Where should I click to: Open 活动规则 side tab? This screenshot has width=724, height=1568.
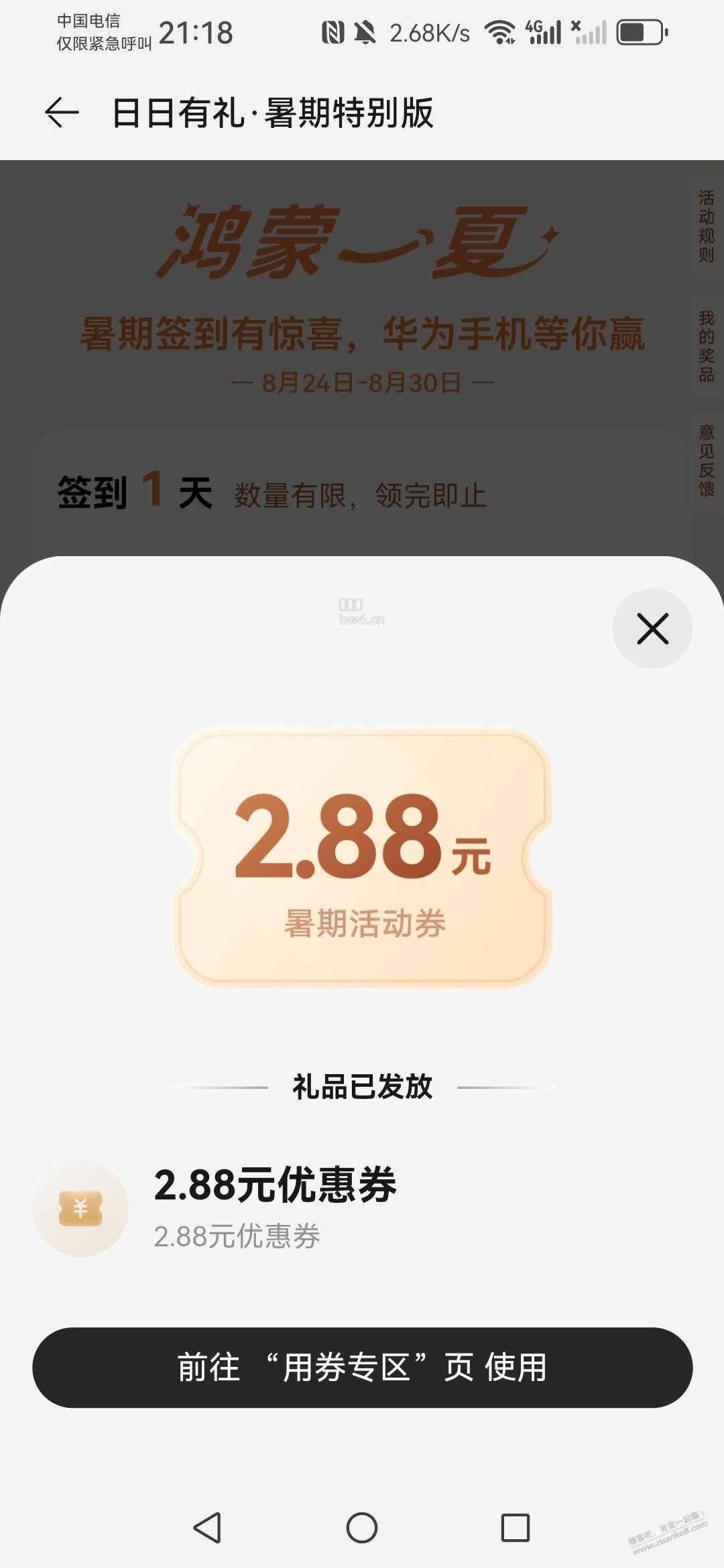(707, 226)
